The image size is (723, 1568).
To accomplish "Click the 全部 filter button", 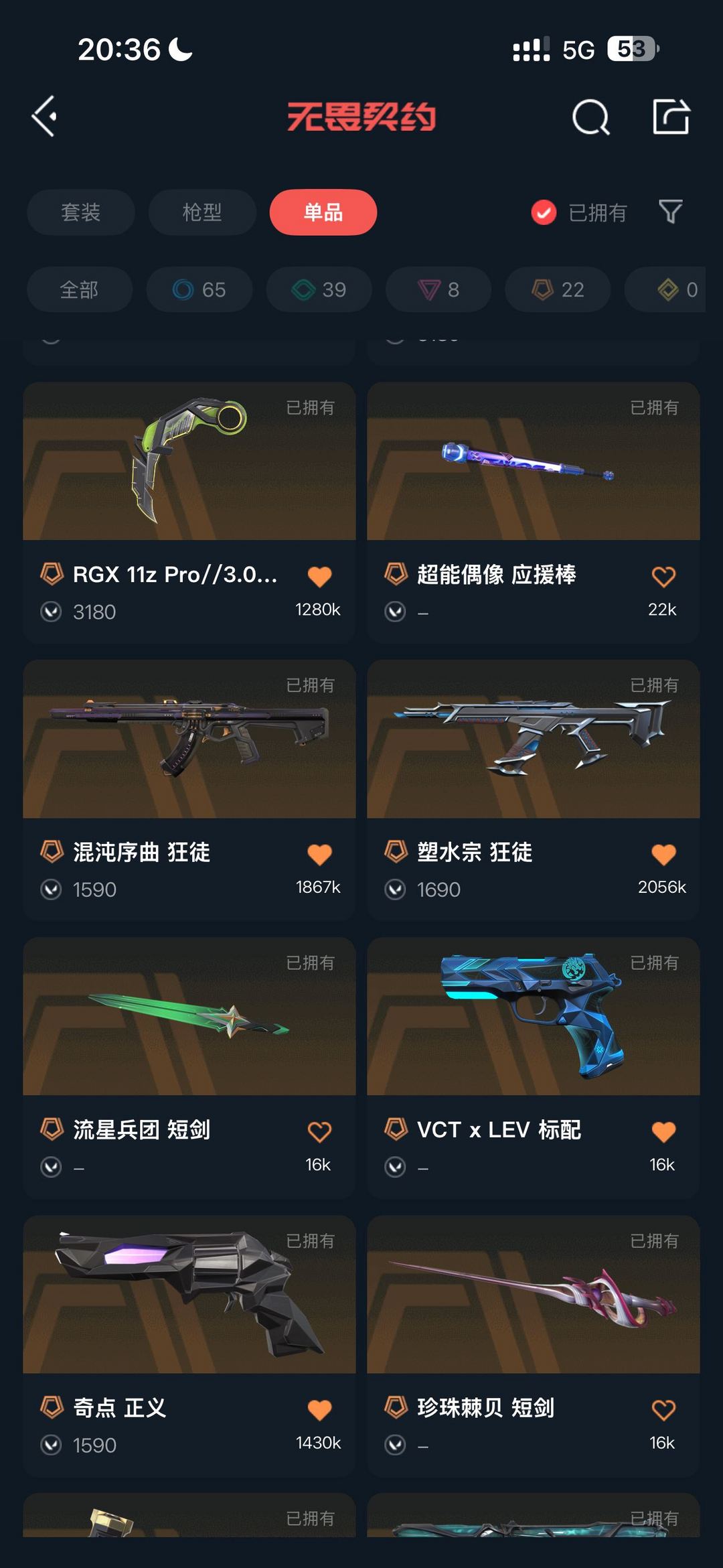I will tap(80, 289).
